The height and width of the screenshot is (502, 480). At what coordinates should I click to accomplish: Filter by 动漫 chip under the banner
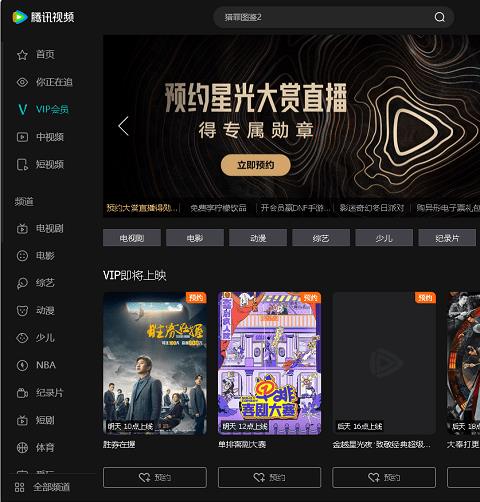[x=258, y=238]
